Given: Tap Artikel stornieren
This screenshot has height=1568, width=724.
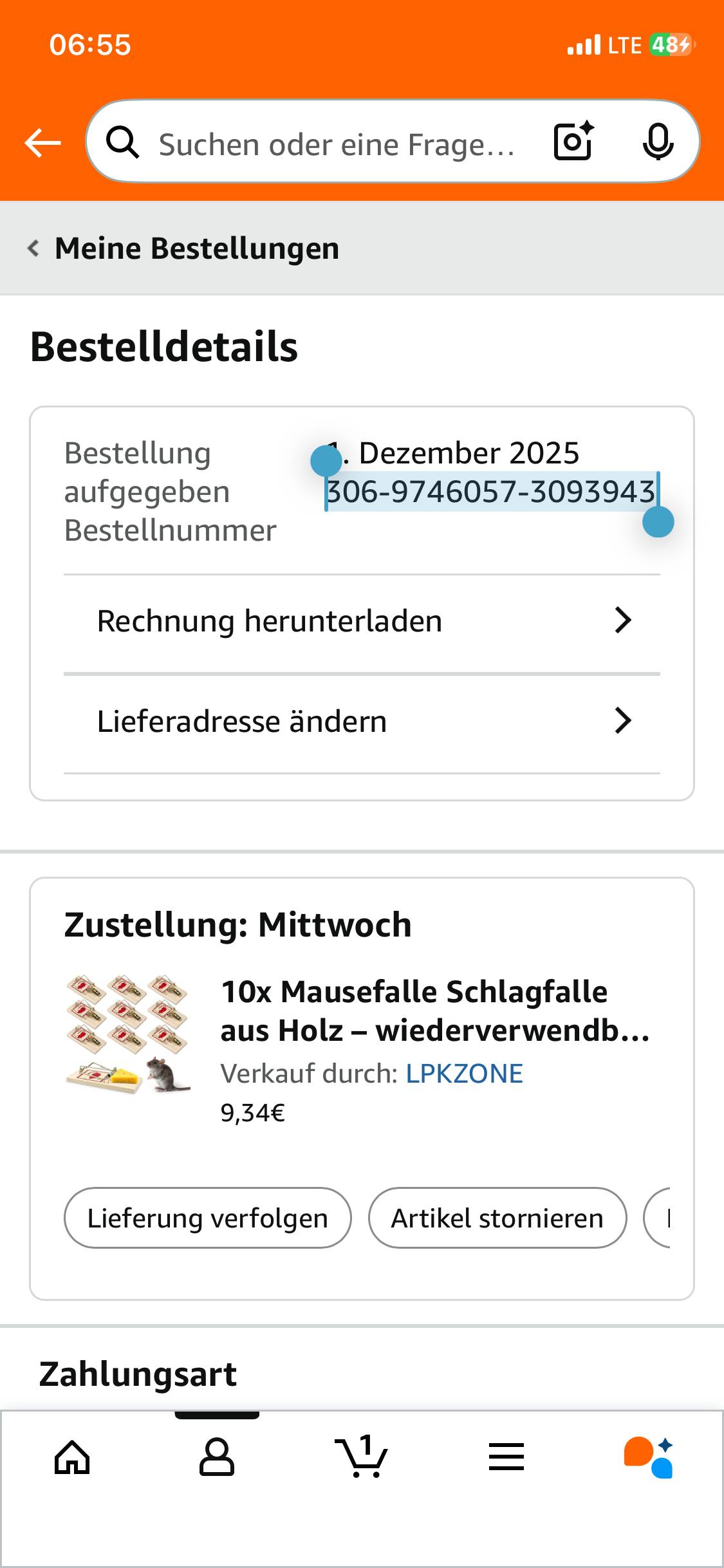Looking at the screenshot, I should pos(497,1218).
